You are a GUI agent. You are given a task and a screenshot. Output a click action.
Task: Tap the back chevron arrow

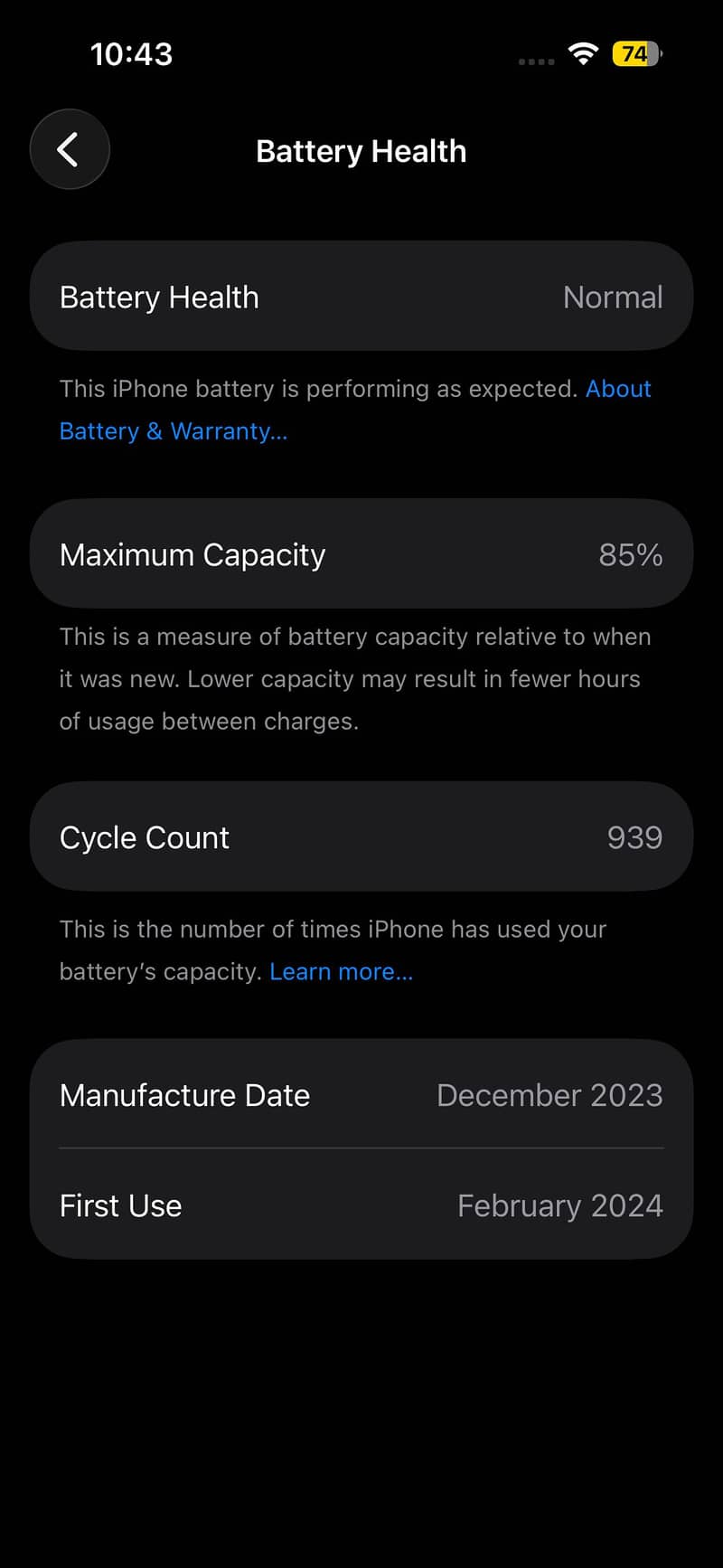pyautogui.click(x=70, y=149)
